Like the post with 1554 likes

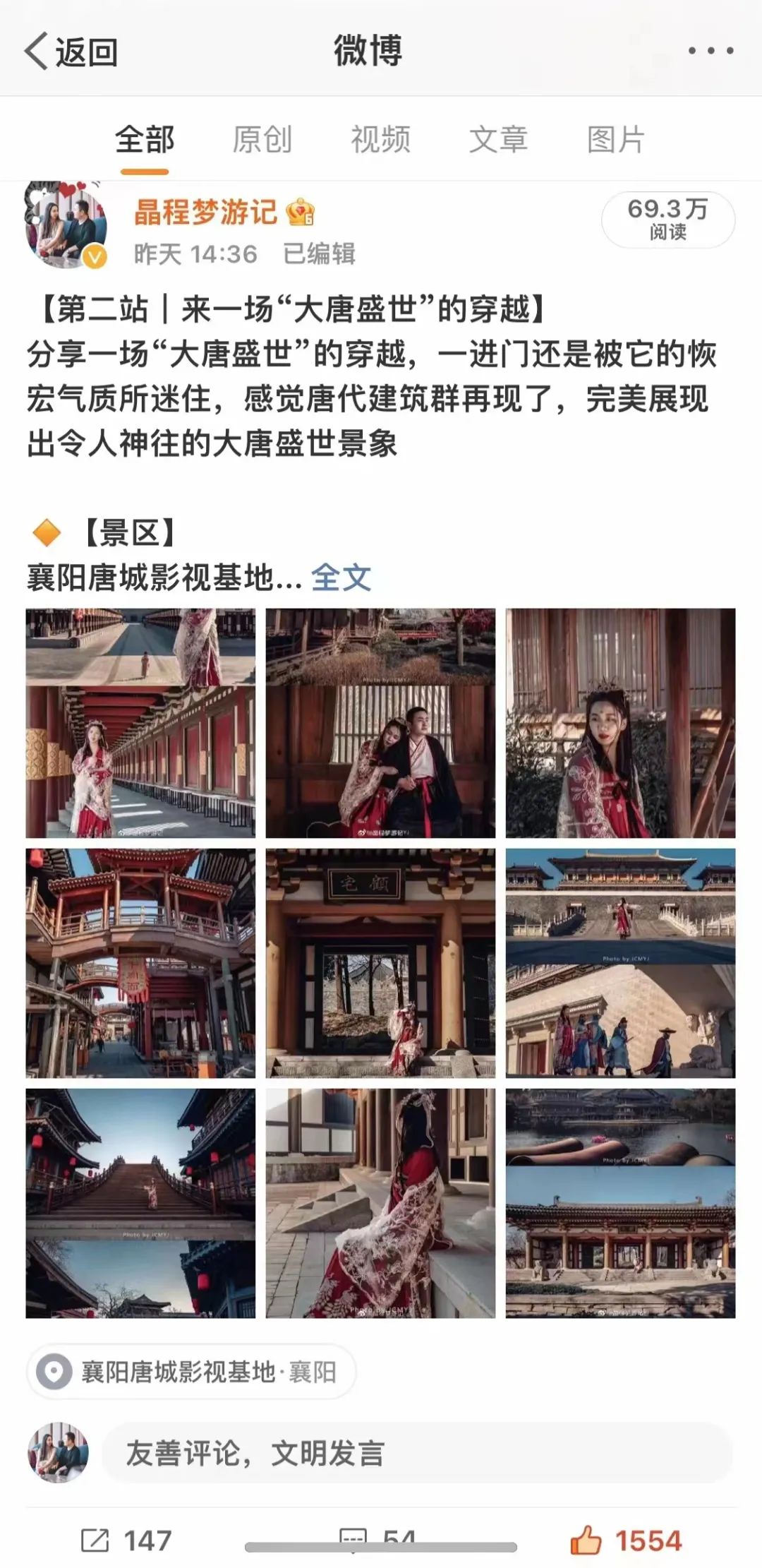click(x=625, y=1540)
